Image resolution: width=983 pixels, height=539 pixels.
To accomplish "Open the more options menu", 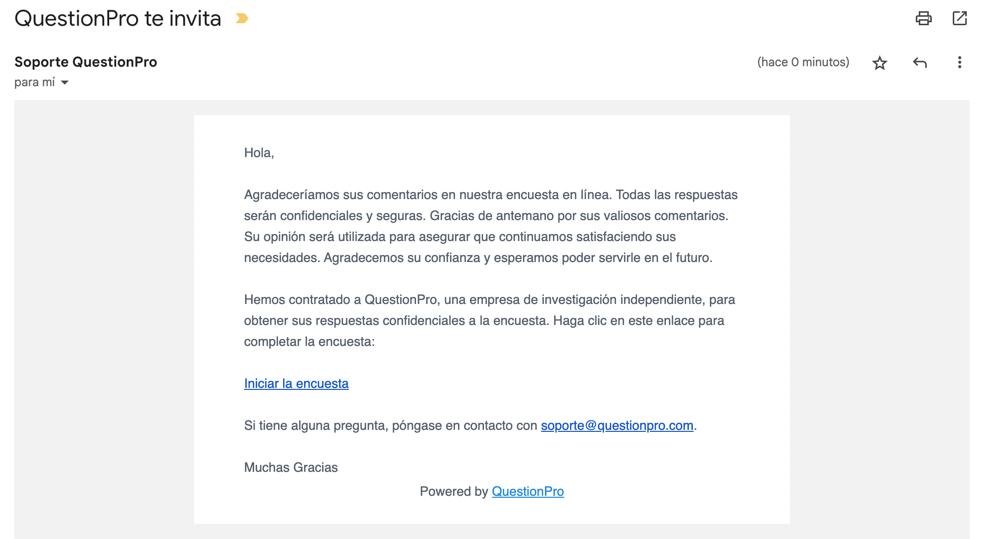I will click(959, 63).
